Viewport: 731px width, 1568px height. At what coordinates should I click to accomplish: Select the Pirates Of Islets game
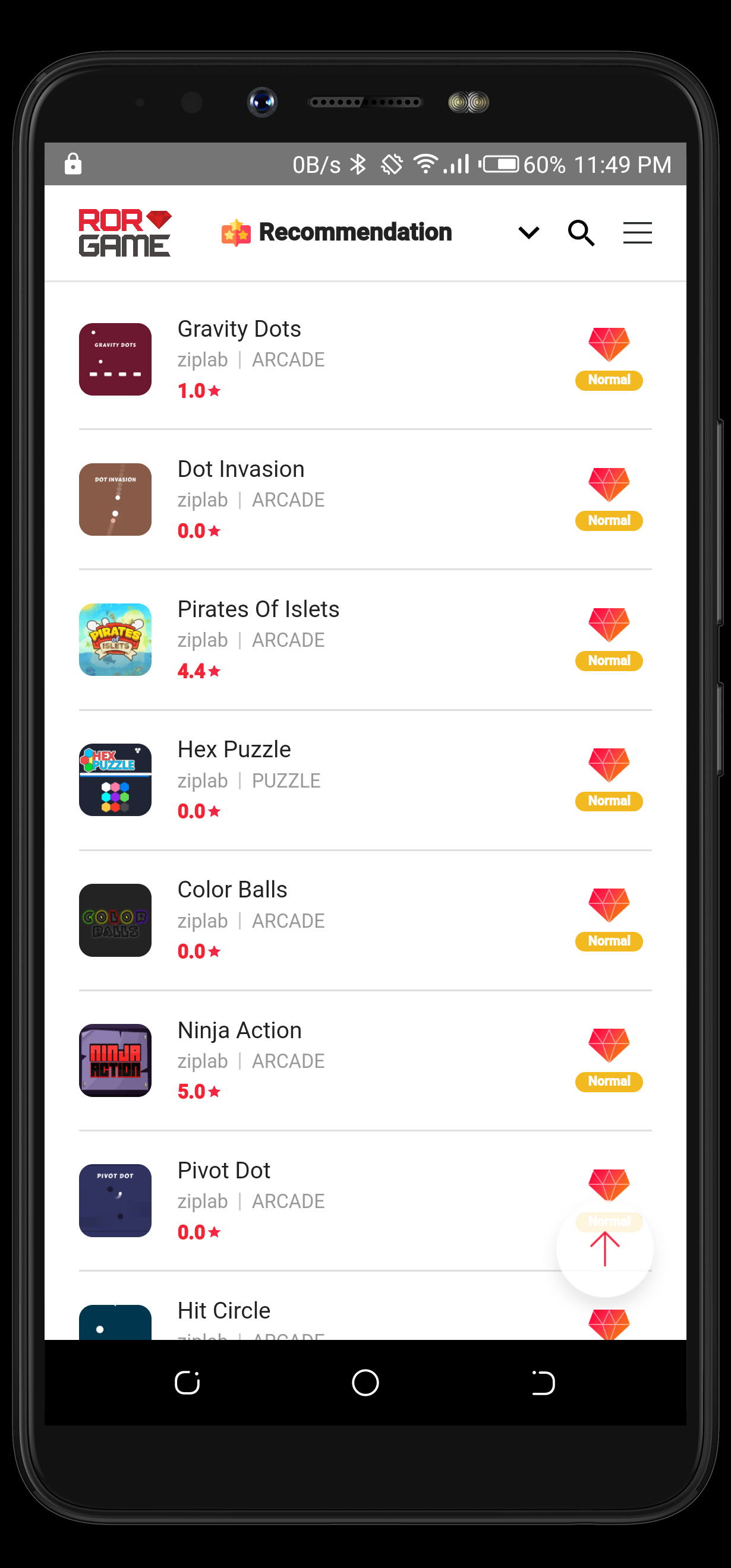pos(259,609)
